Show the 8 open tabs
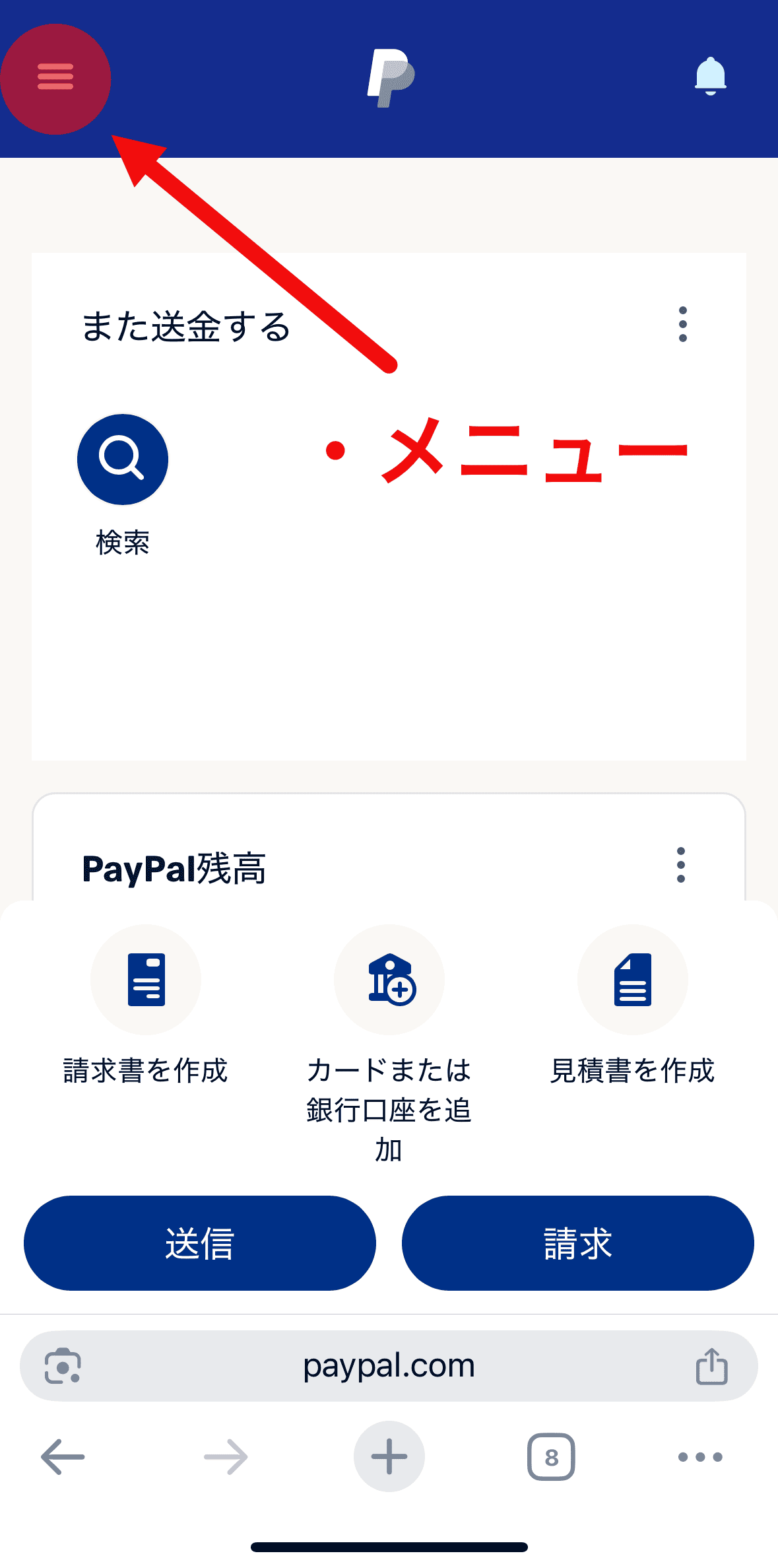 pyautogui.click(x=551, y=1456)
